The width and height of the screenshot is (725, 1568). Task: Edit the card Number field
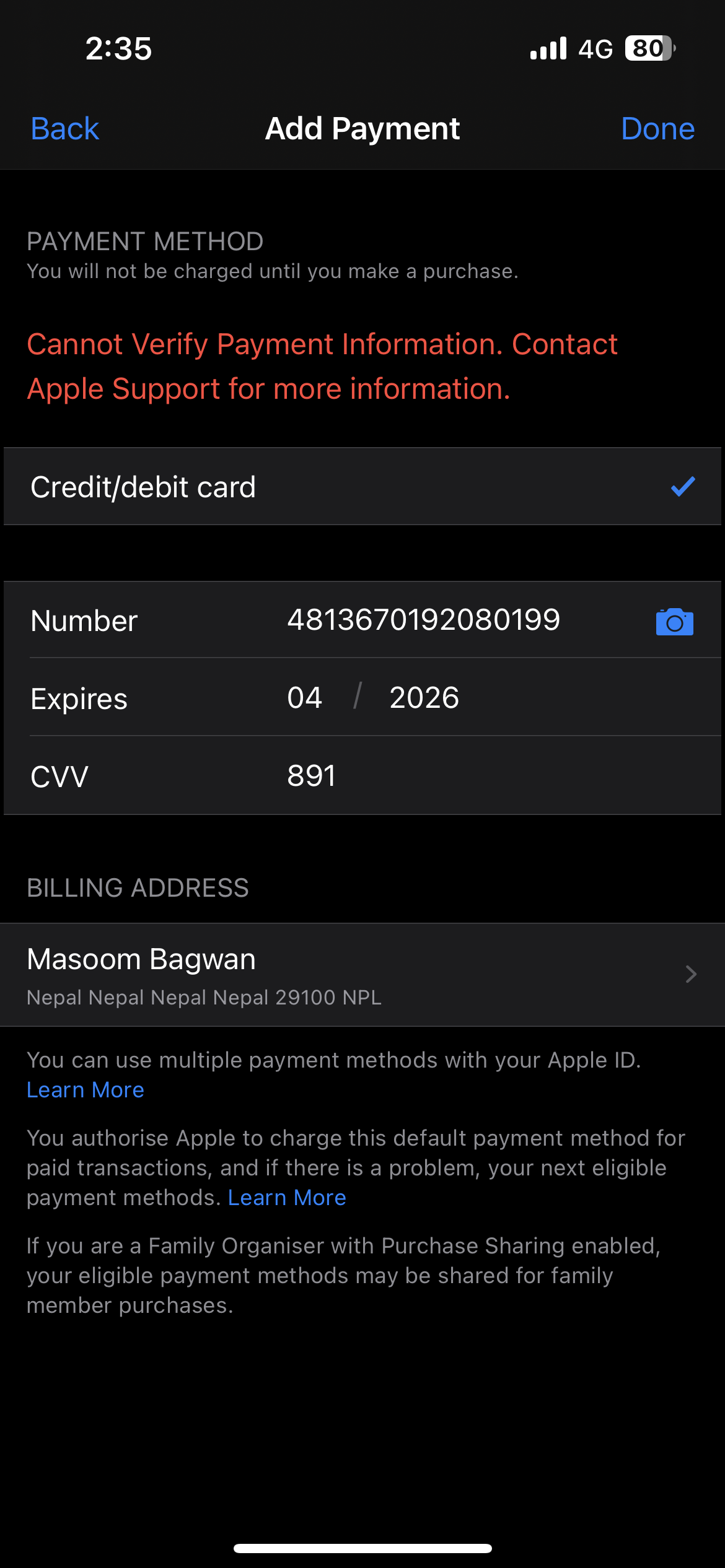(x=424, y=620)
